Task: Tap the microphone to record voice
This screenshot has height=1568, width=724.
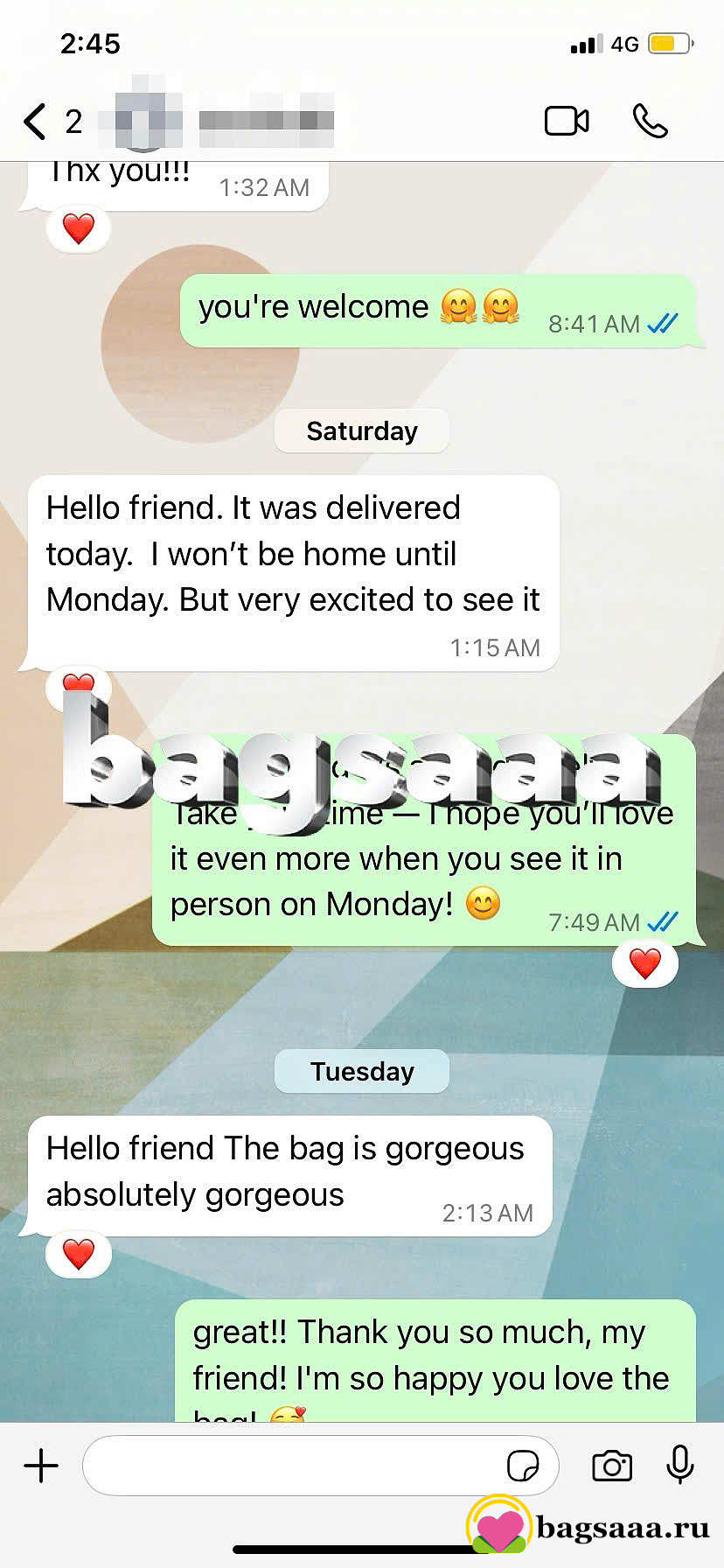Action: click(x=680, y=1465)
